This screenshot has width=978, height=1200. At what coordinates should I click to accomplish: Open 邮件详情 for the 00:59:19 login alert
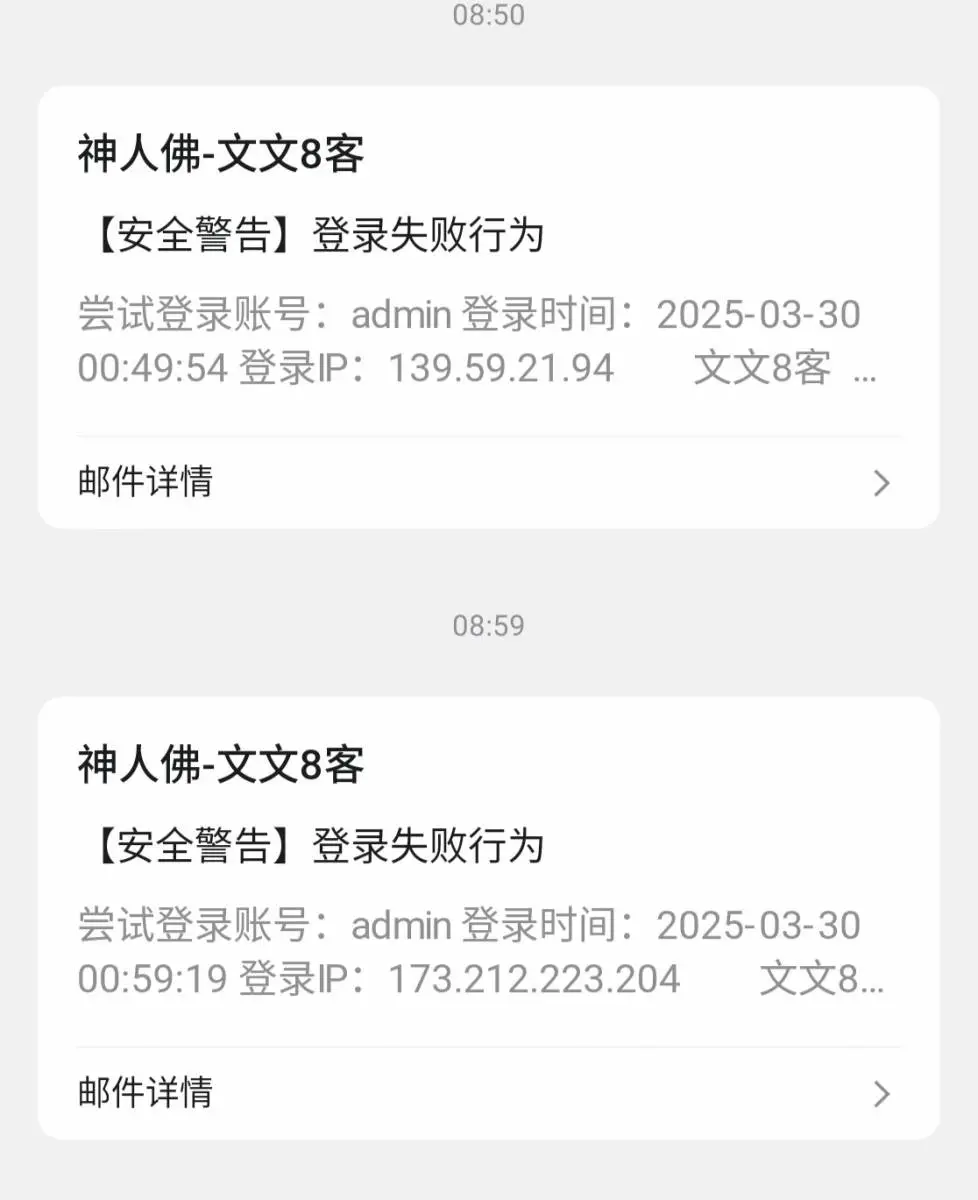488,1093
